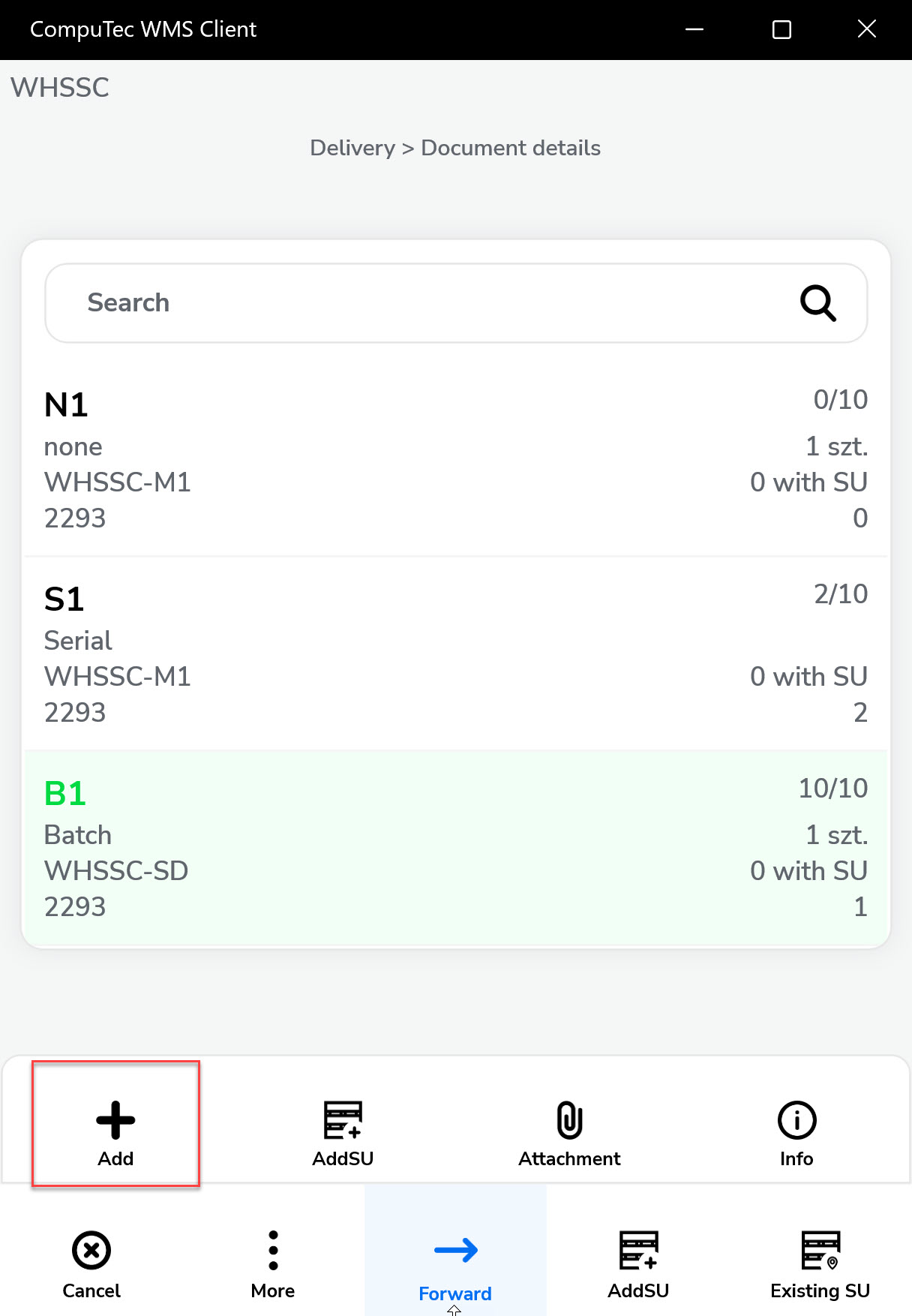Viewport: 912px width, 1316px height.
Task: Open the More options menu
Action: pos(273,1249)
